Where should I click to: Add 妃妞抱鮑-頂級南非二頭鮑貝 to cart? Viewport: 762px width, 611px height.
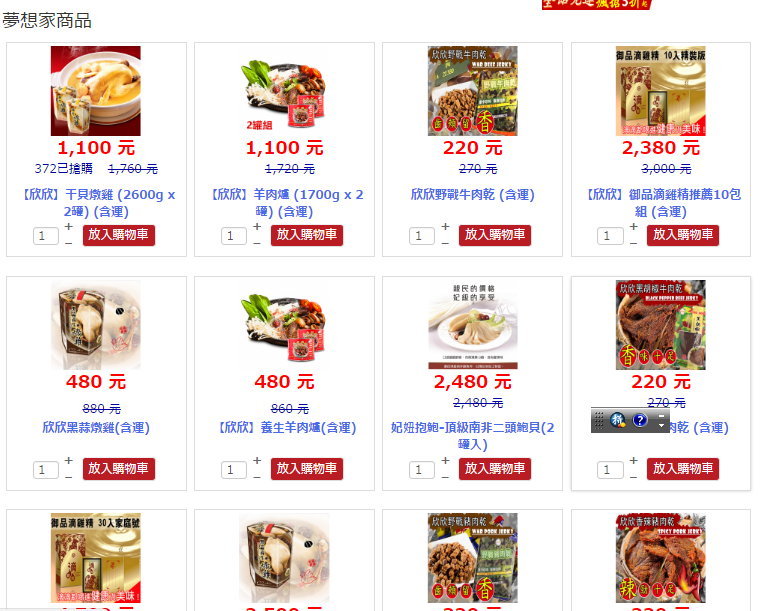coord(495,469)
